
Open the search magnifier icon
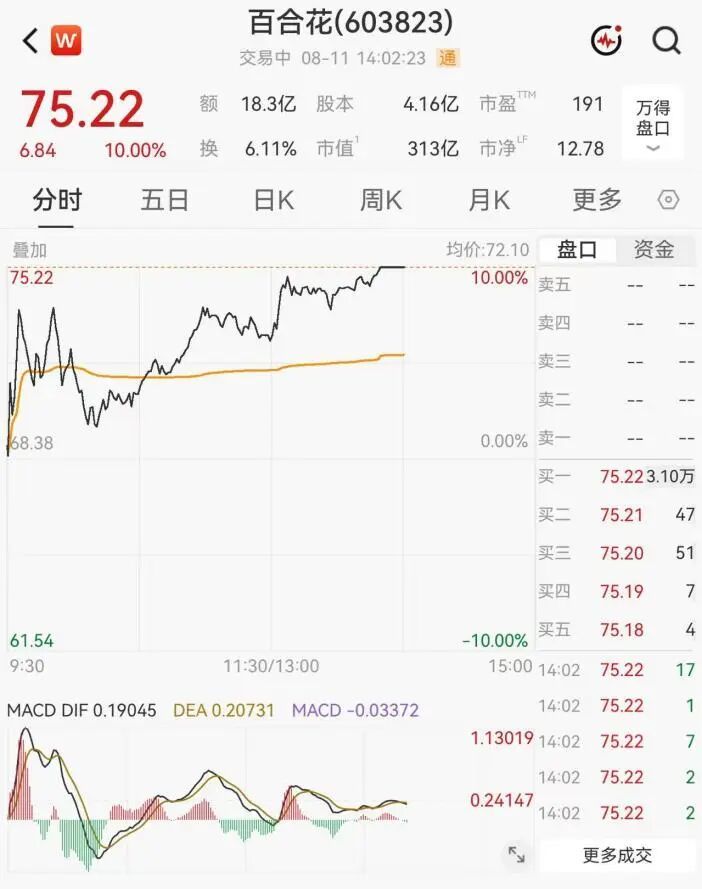[x=666, y=41]
